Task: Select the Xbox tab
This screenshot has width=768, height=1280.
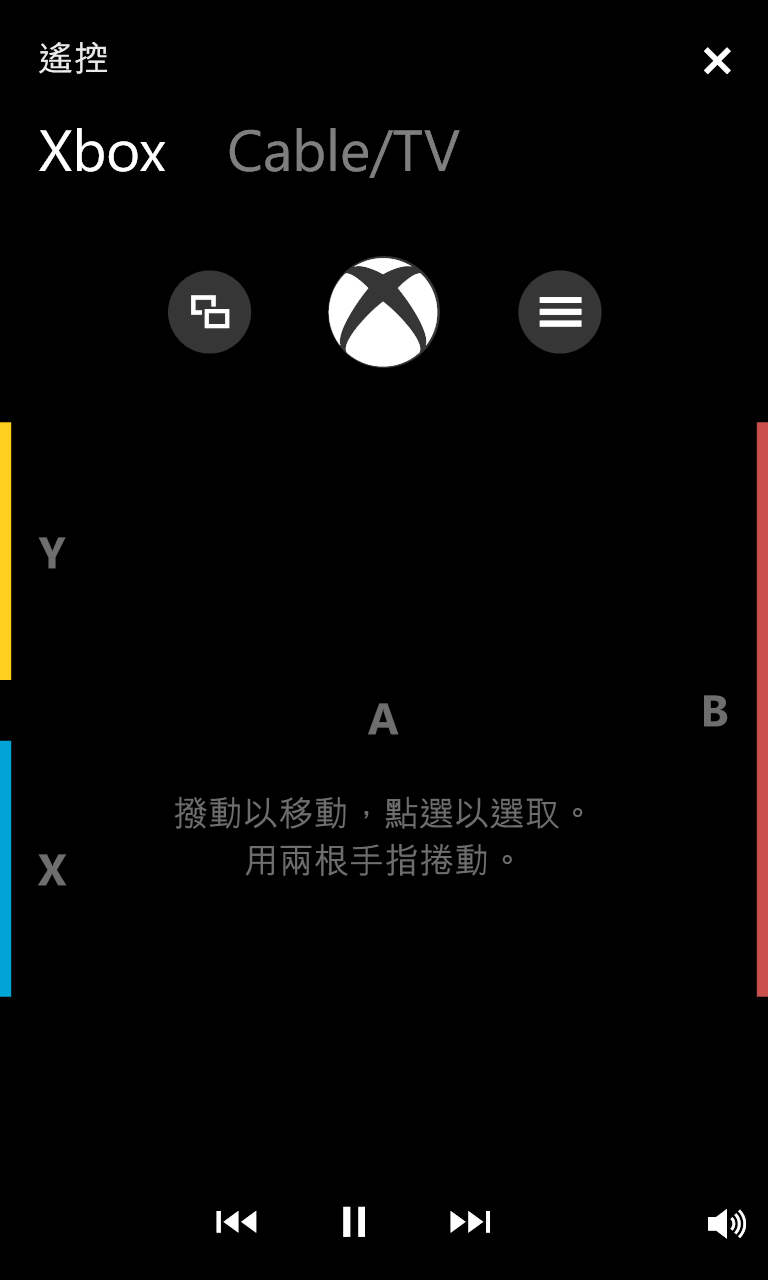Action: (x=102, y=151)
